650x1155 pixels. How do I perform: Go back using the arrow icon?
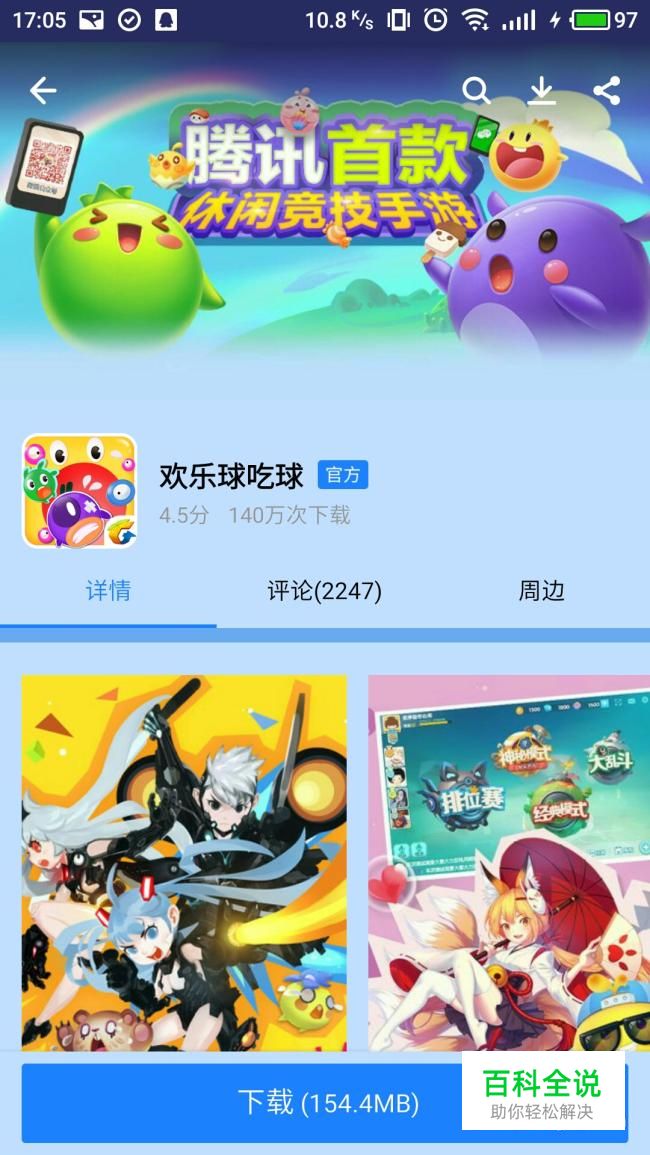tap(43, 91)
